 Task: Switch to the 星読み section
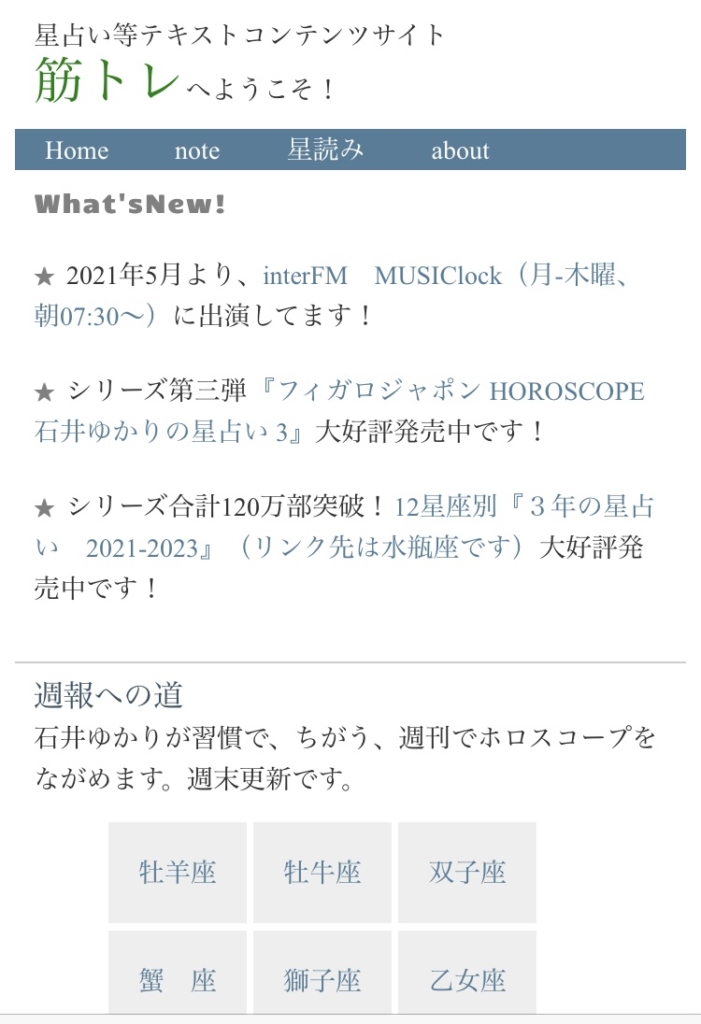coord(325,150)
